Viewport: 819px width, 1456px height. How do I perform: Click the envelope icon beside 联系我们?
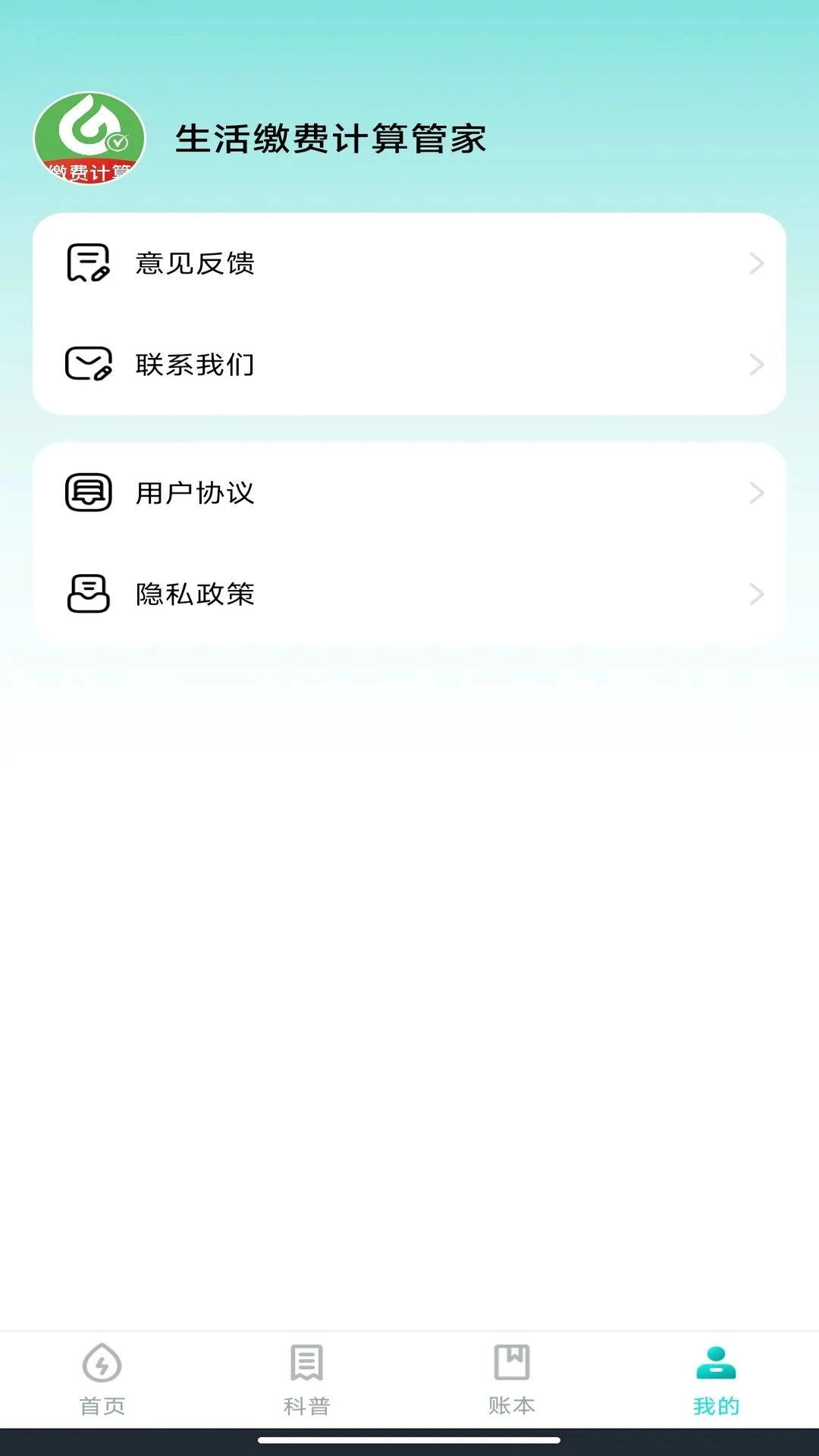click(x=89, y=366)
